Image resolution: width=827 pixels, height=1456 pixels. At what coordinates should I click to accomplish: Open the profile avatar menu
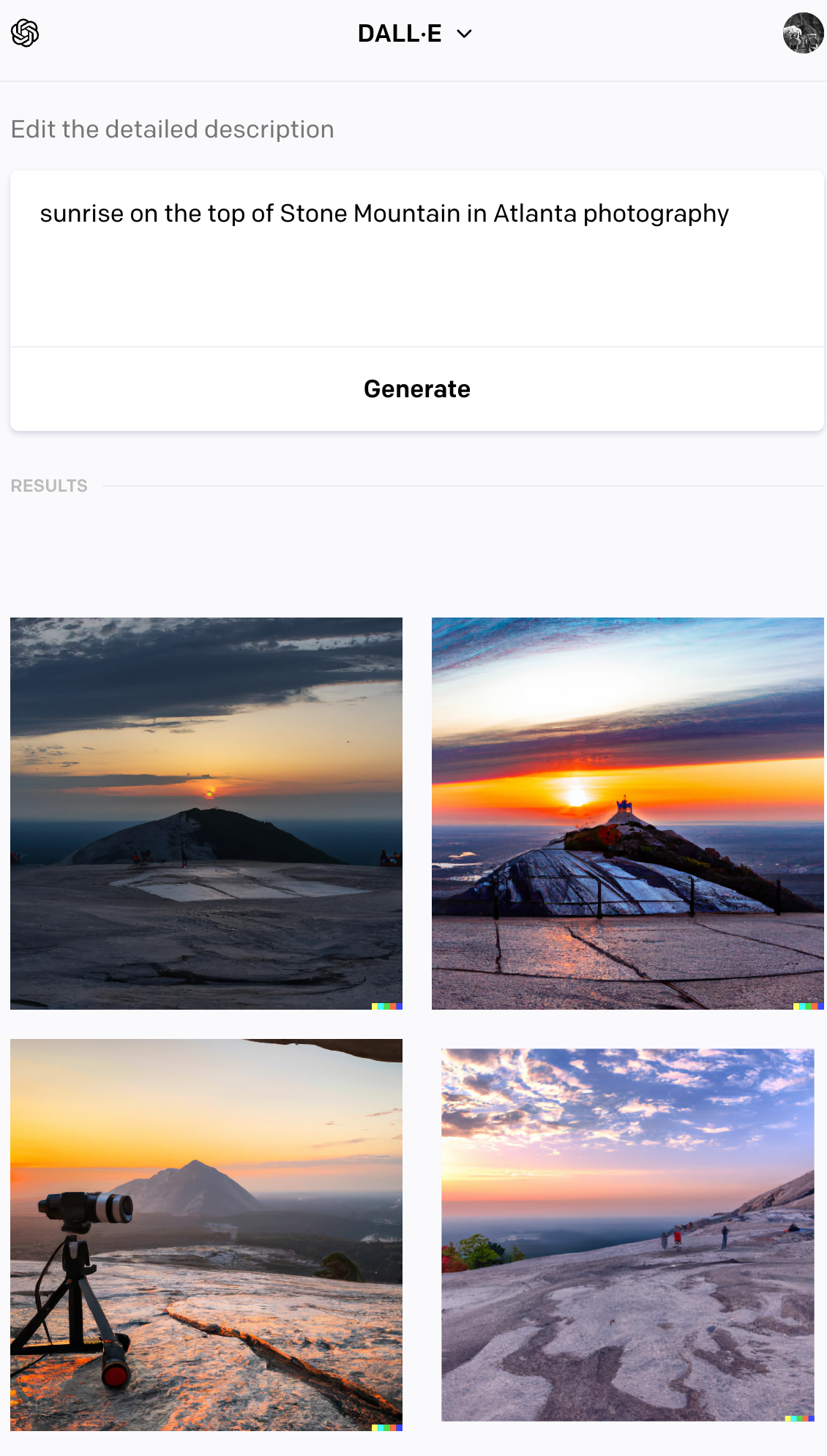pyautogui.click(x=803, y=33)
